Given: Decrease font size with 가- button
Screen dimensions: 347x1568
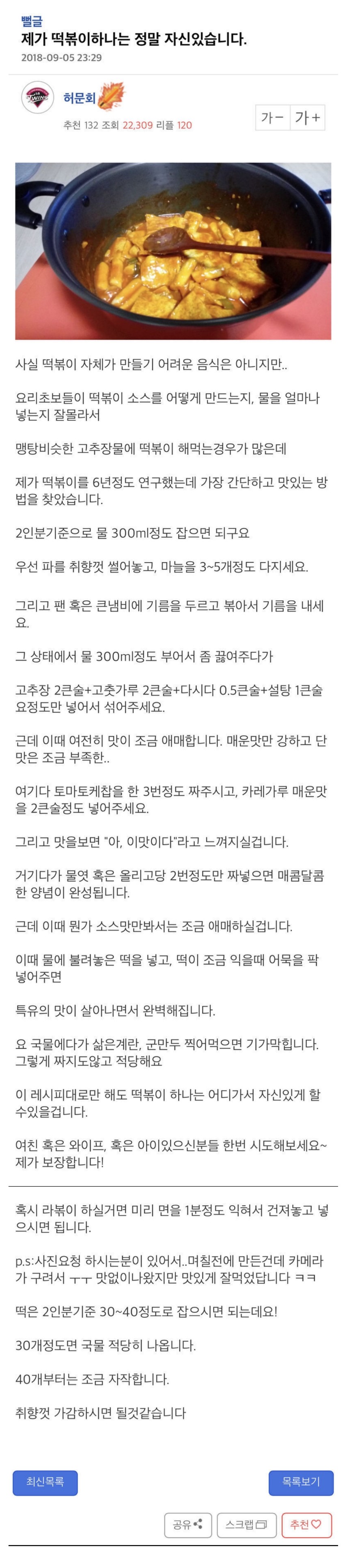Looking at the screenshot, I should [x=272, y=118].
